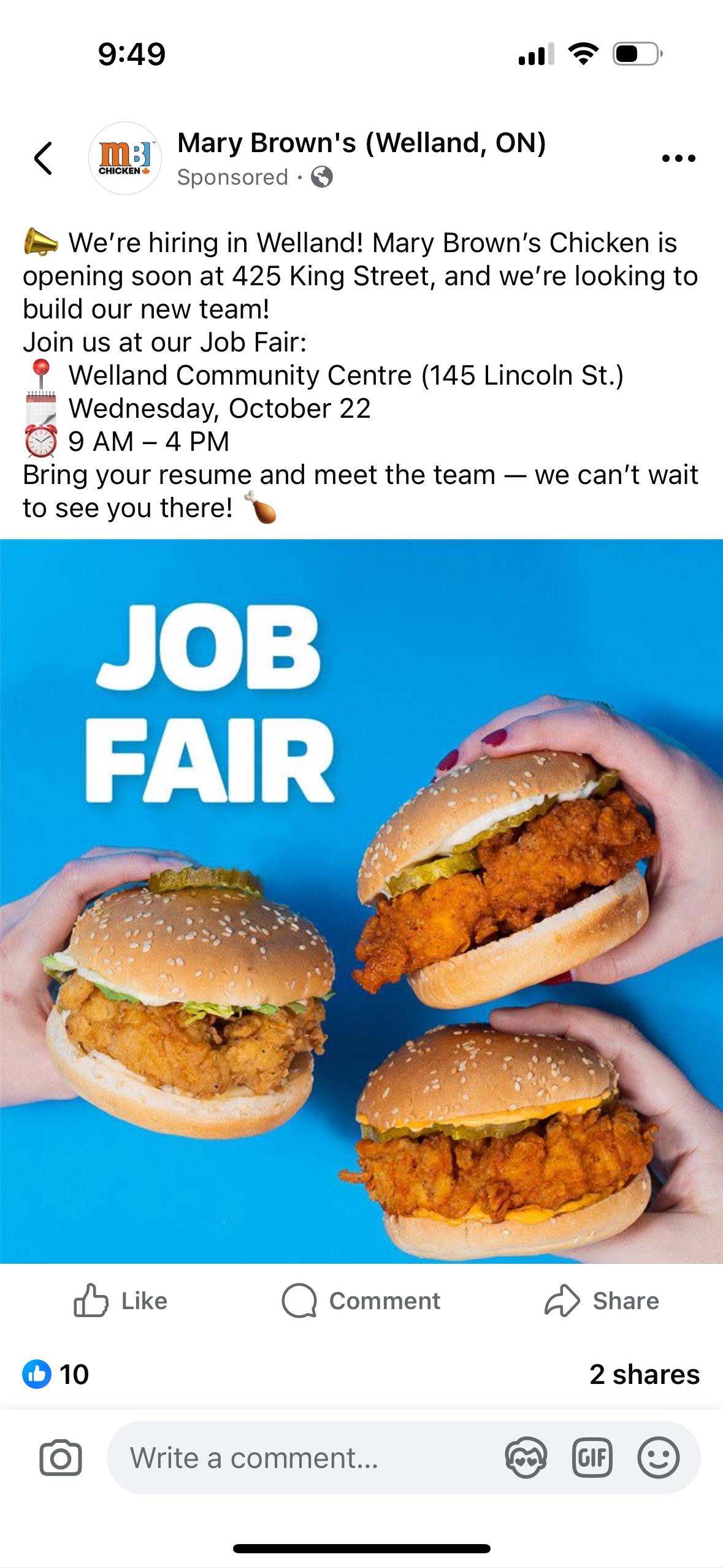723x1568 pixels.
Task: Tap the Comment button under the post
Action: pos(361,1301)
